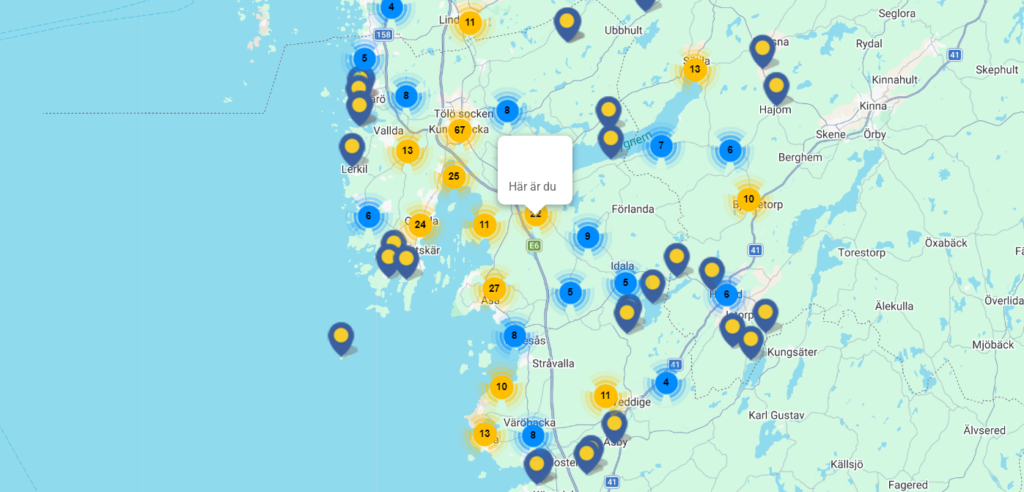
Task: Select the lone pin out in the sea
Action: click(x=341, y=337)
